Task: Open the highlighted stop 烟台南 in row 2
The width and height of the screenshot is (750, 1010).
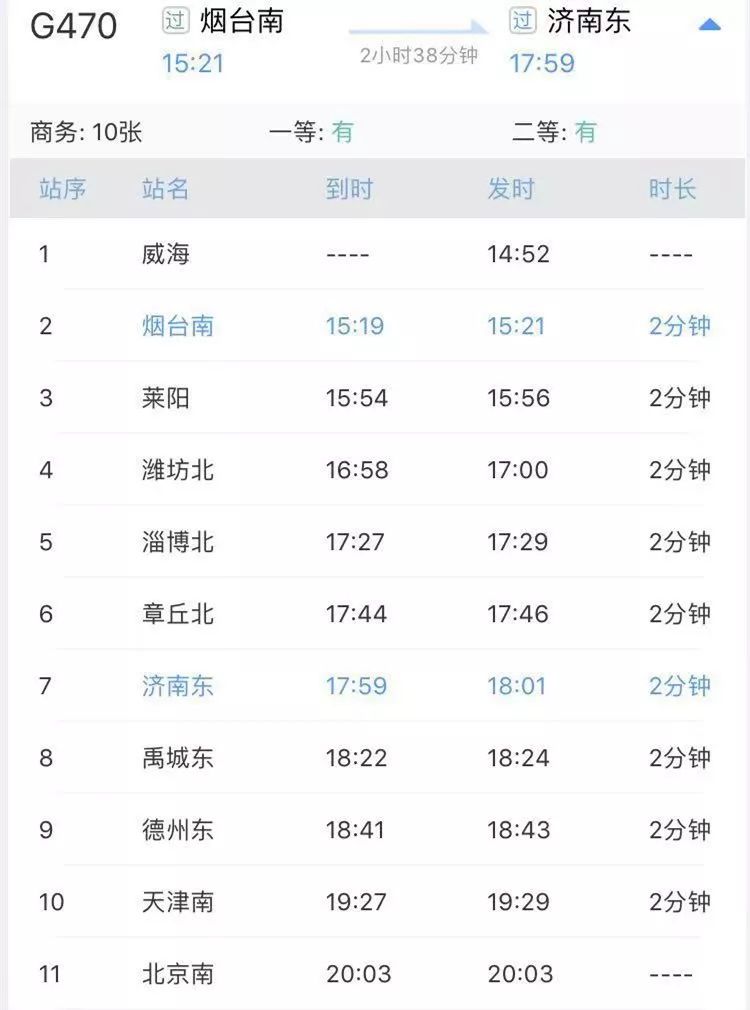Action: tap(178, 325)
